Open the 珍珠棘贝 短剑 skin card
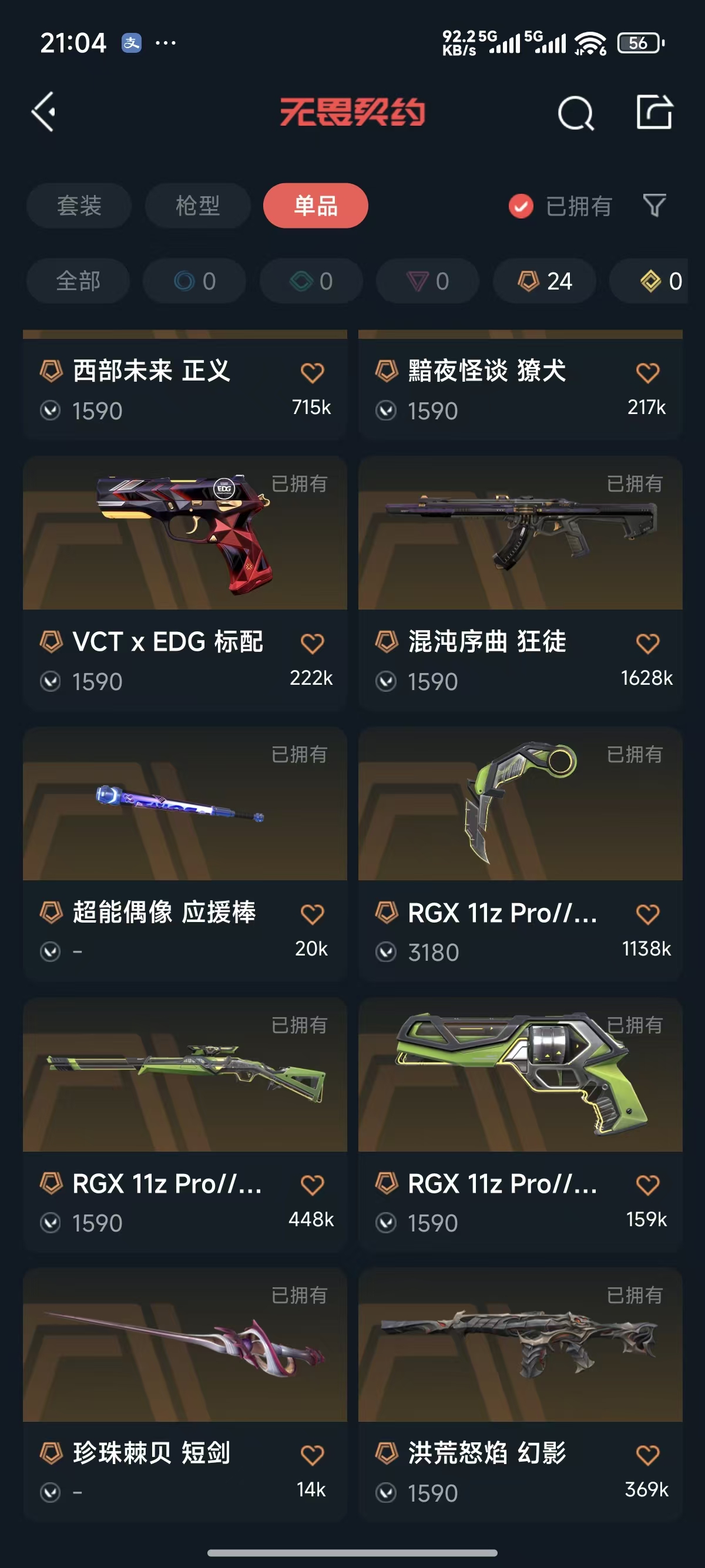Screen dimensions: 705x1568 coord(185,1357)
